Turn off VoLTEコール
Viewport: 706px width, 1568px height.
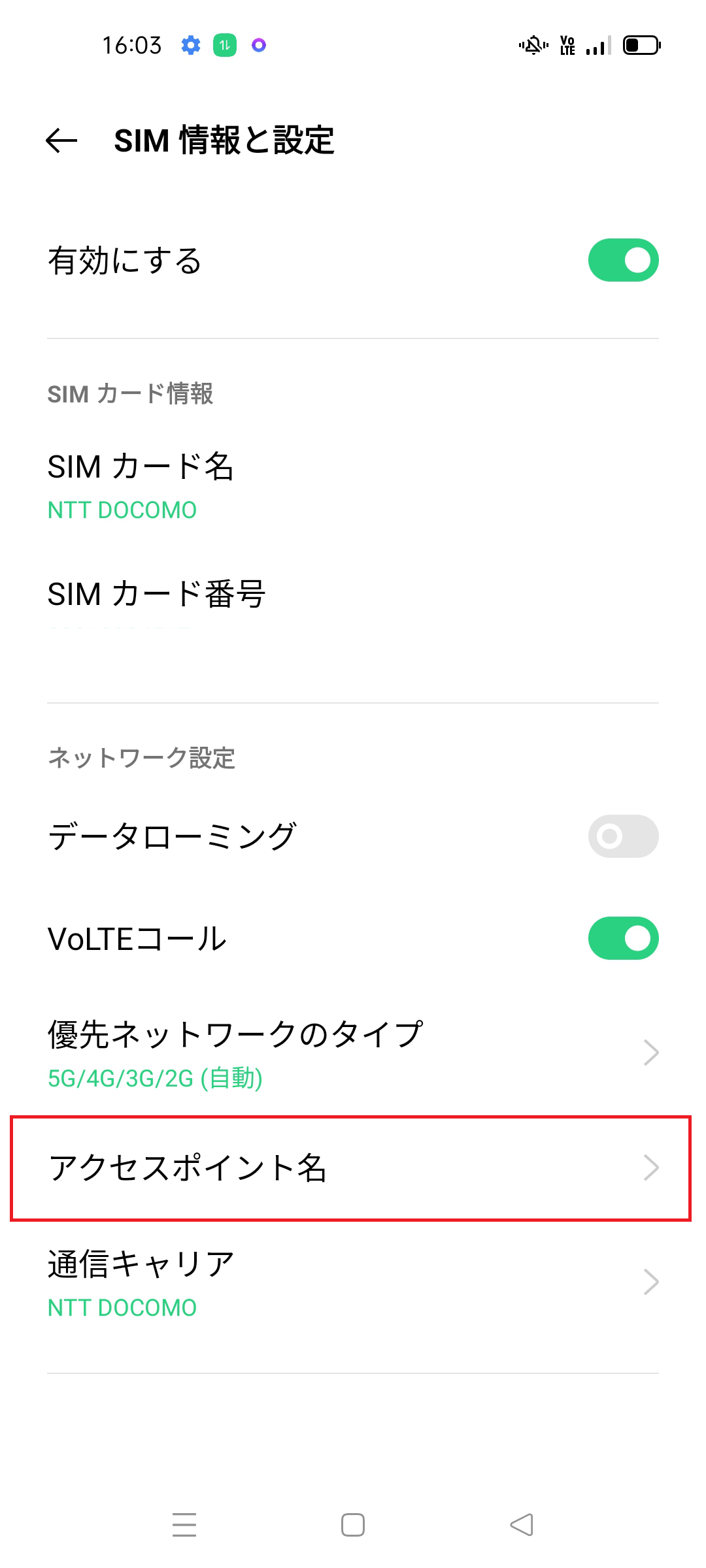pos(622,939)
